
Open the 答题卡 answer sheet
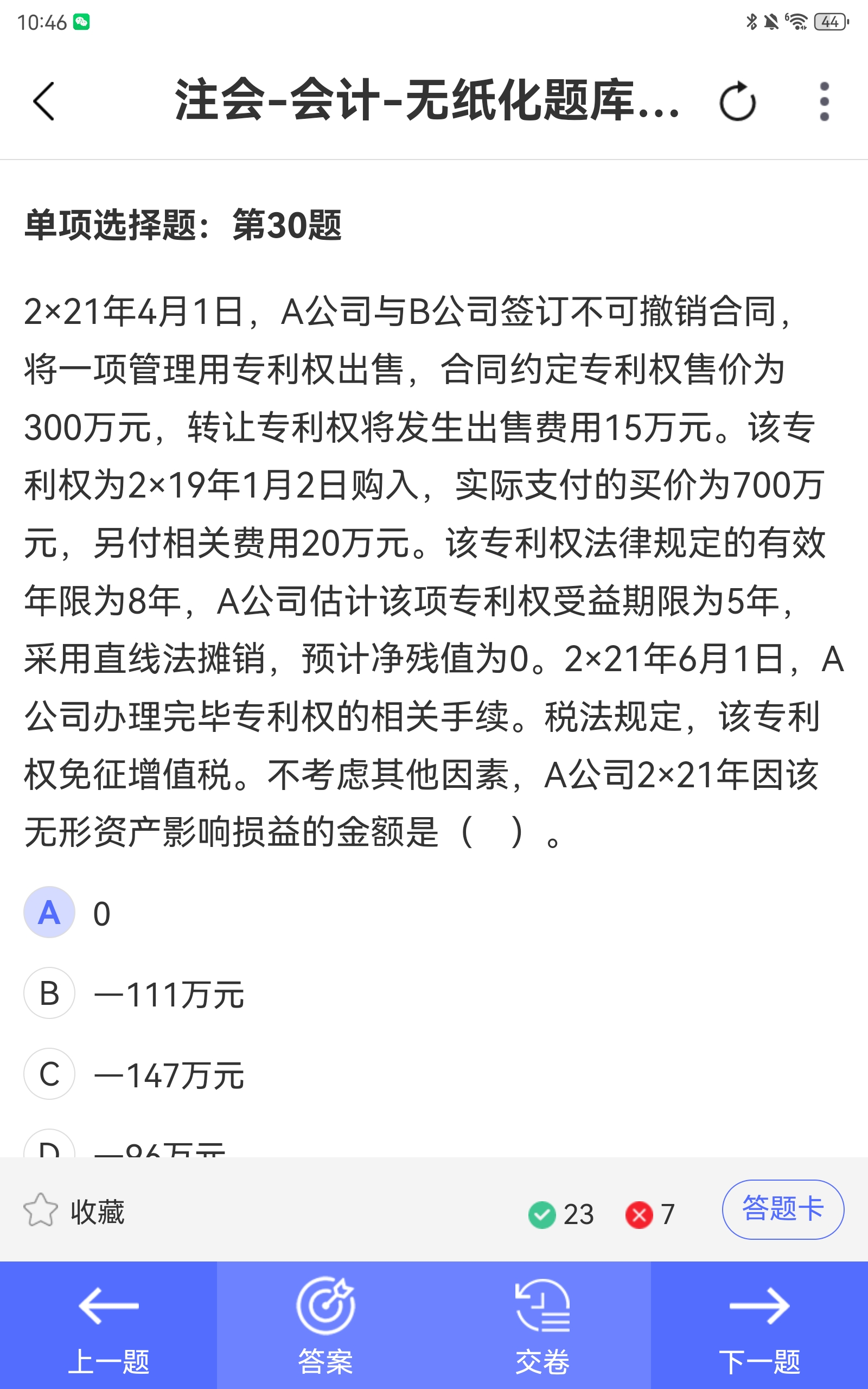[783, 1209]
